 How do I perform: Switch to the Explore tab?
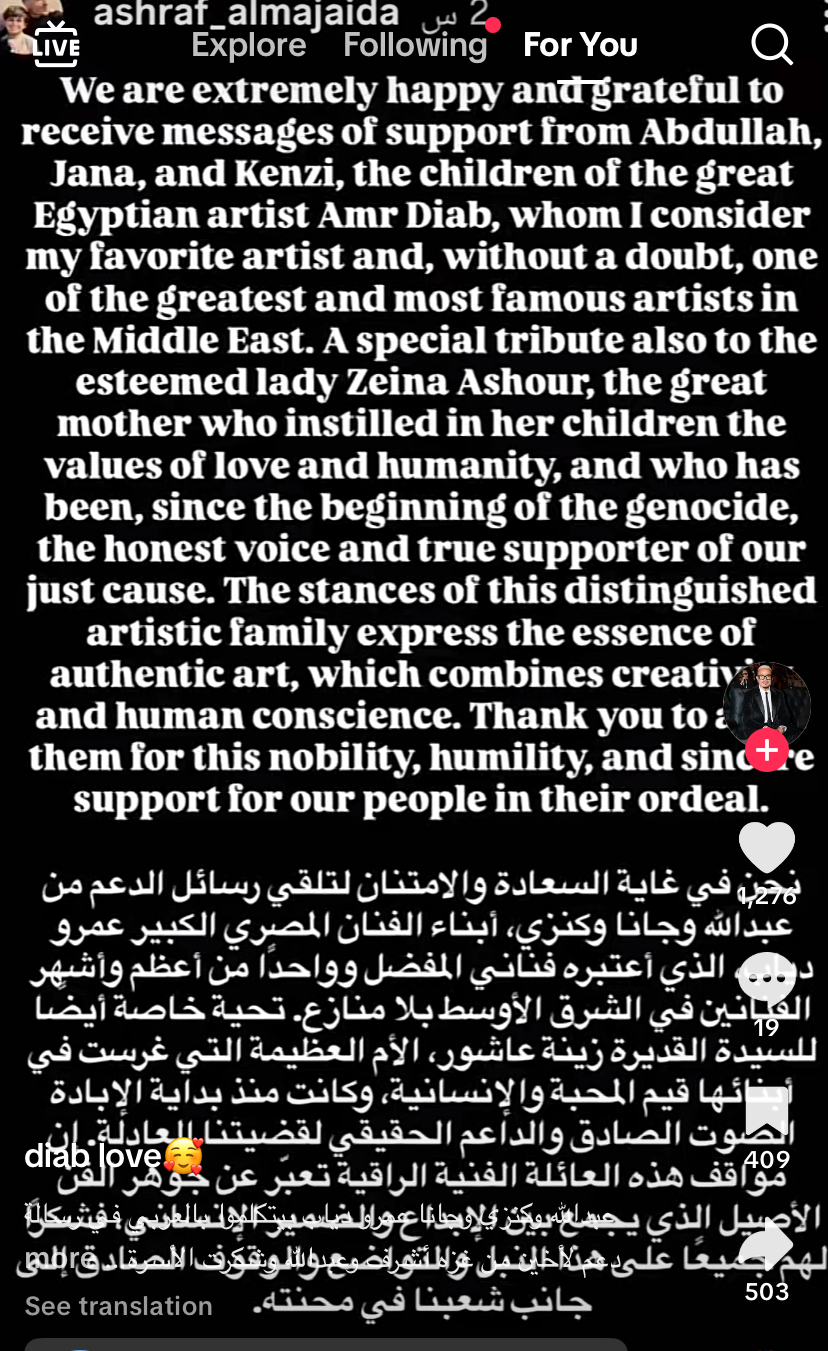tap(248, 45)
